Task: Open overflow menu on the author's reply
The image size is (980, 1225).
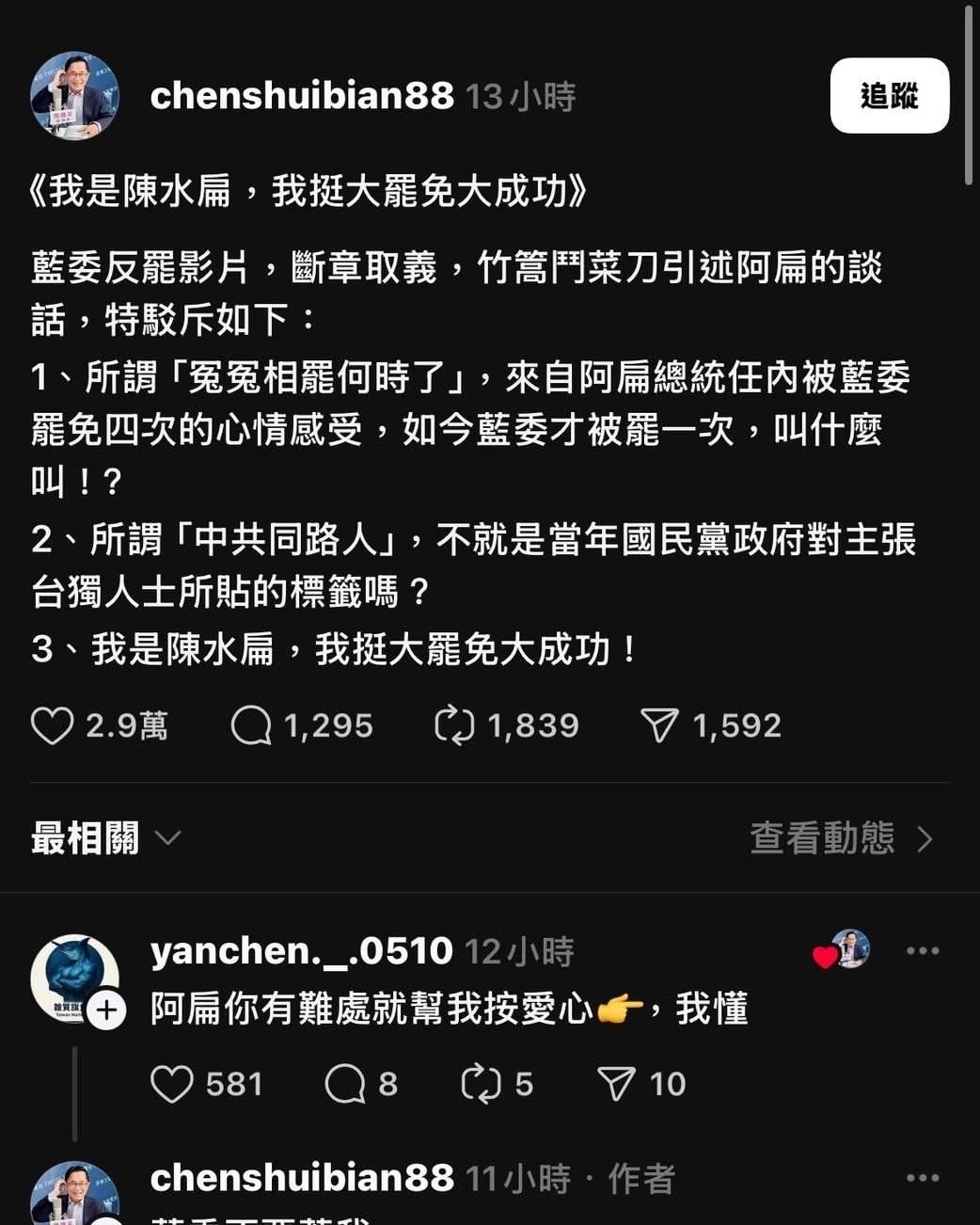Action: tap(922, 1178)
